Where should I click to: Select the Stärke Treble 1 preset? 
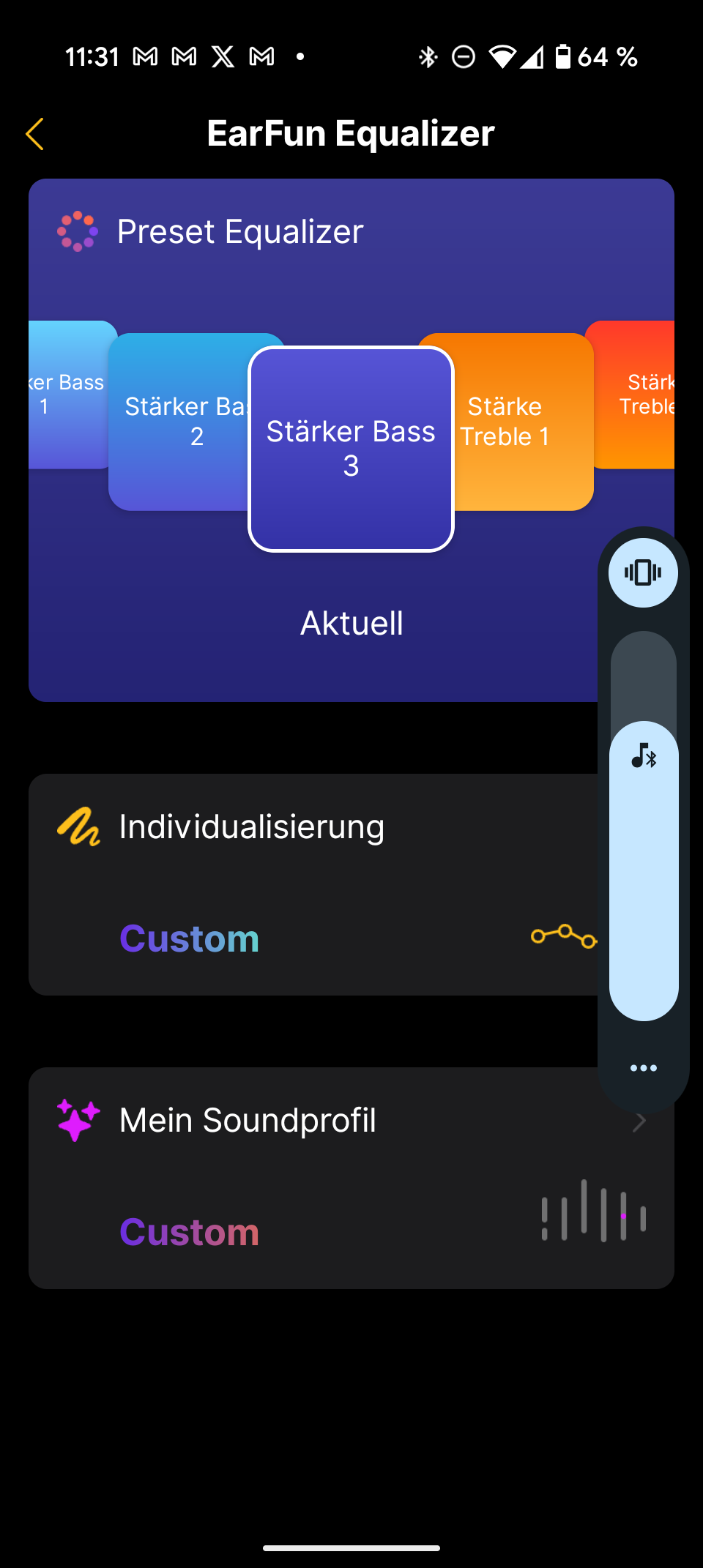pos(523,422)
